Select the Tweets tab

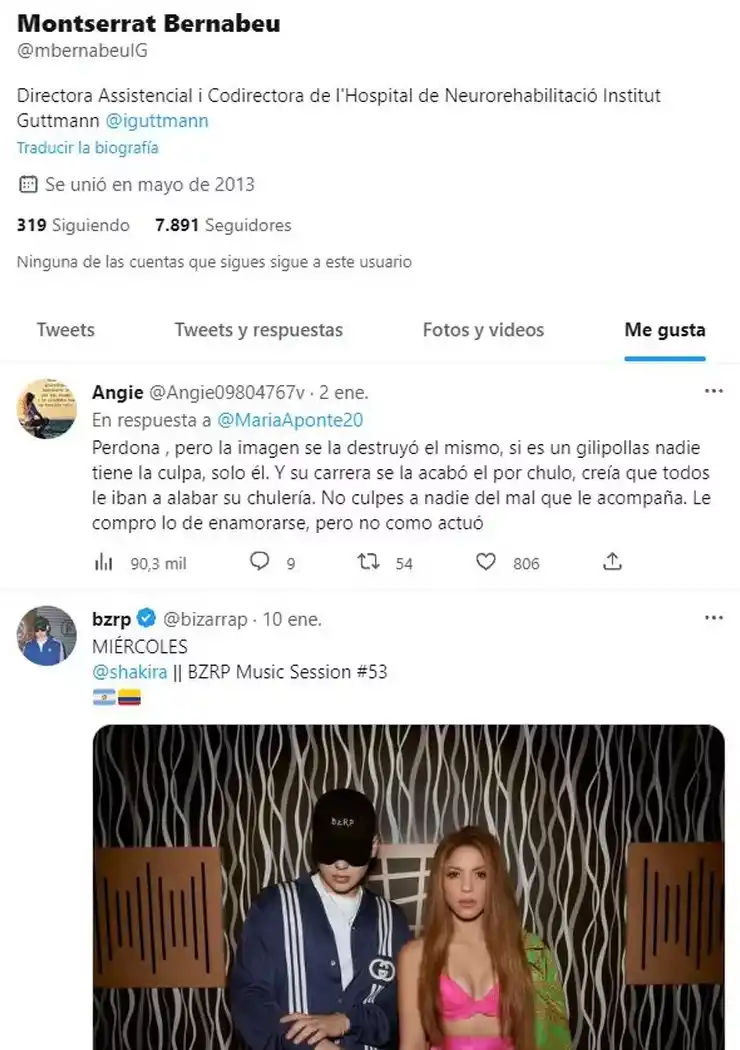click(64, 330)
